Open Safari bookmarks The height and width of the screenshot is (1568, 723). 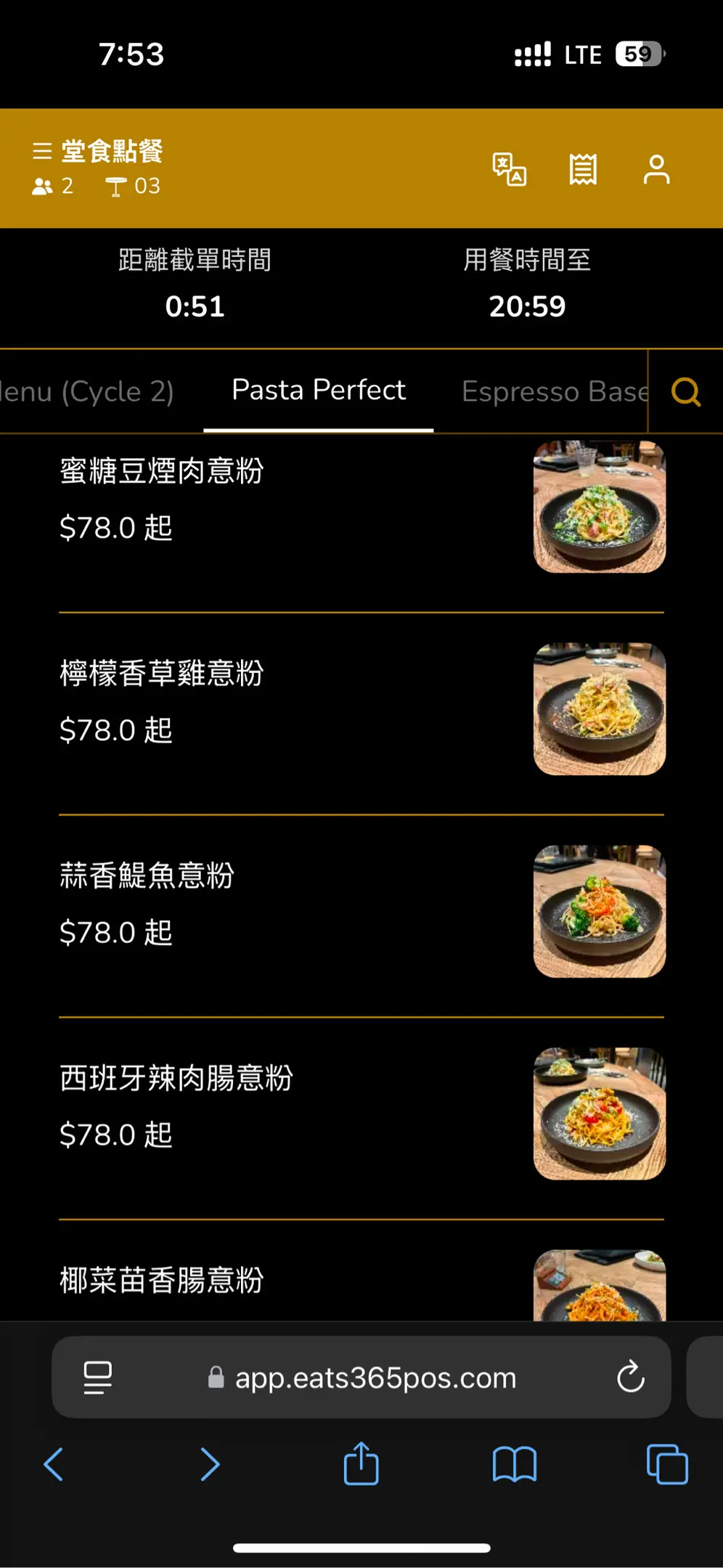514,1464
